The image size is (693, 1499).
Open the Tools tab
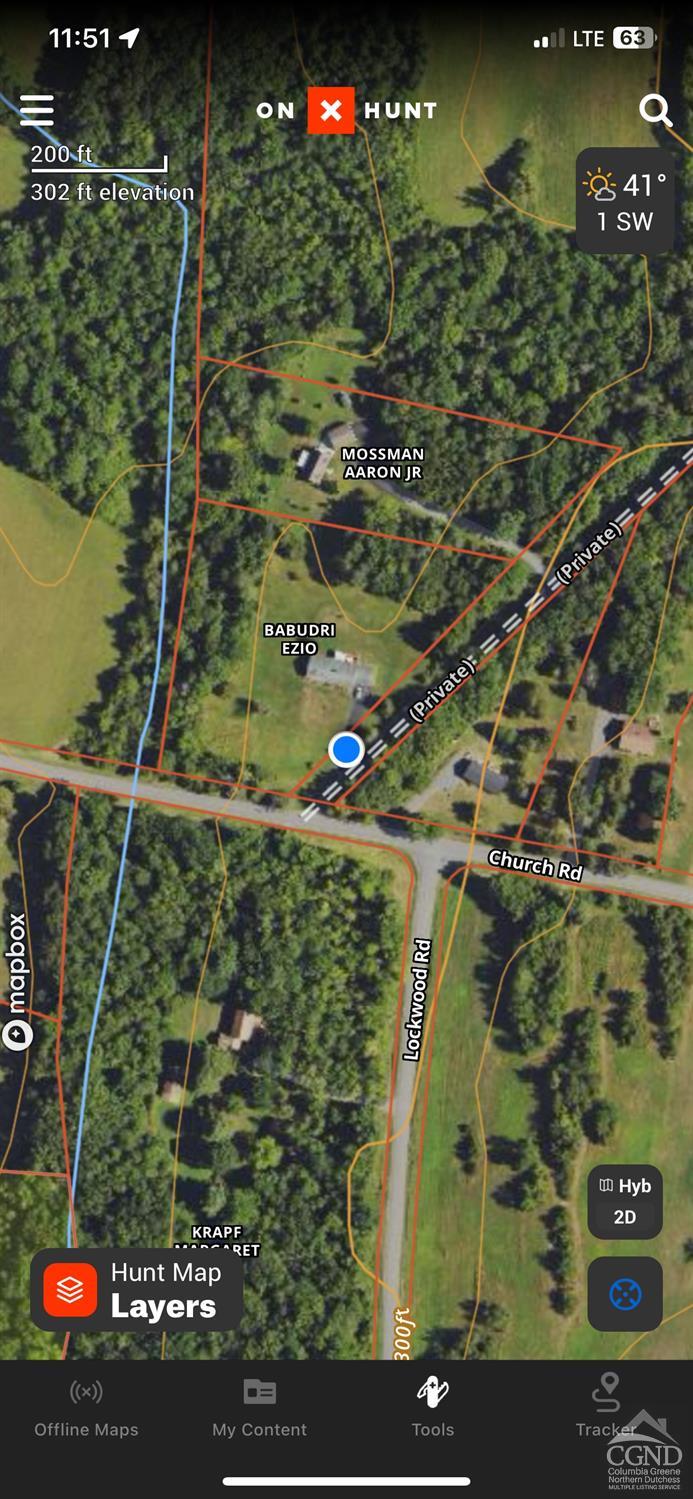tap(433, 1408)
